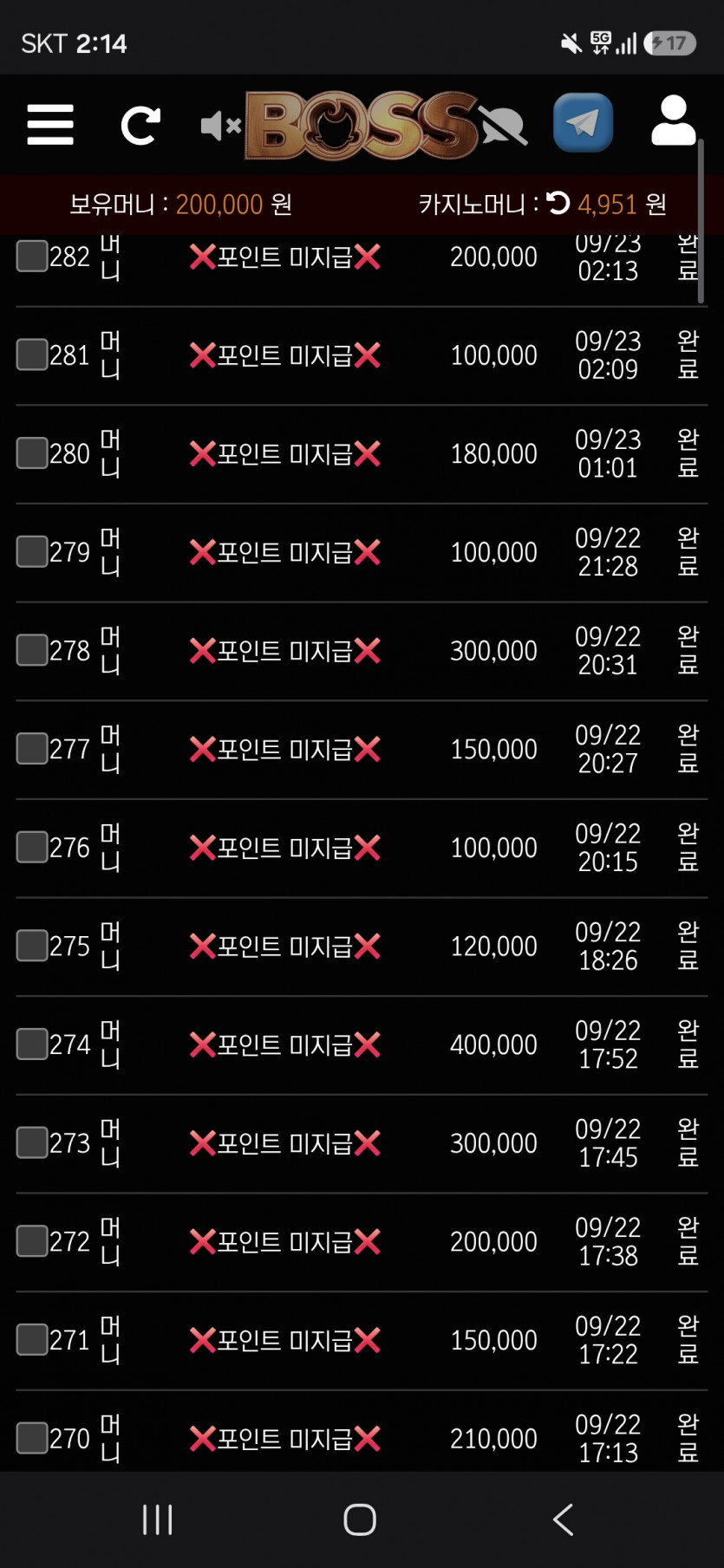Refresh the 카지노머니 balance
Image resolution: width=724 pixels, height=1568 pixels.
559,203
